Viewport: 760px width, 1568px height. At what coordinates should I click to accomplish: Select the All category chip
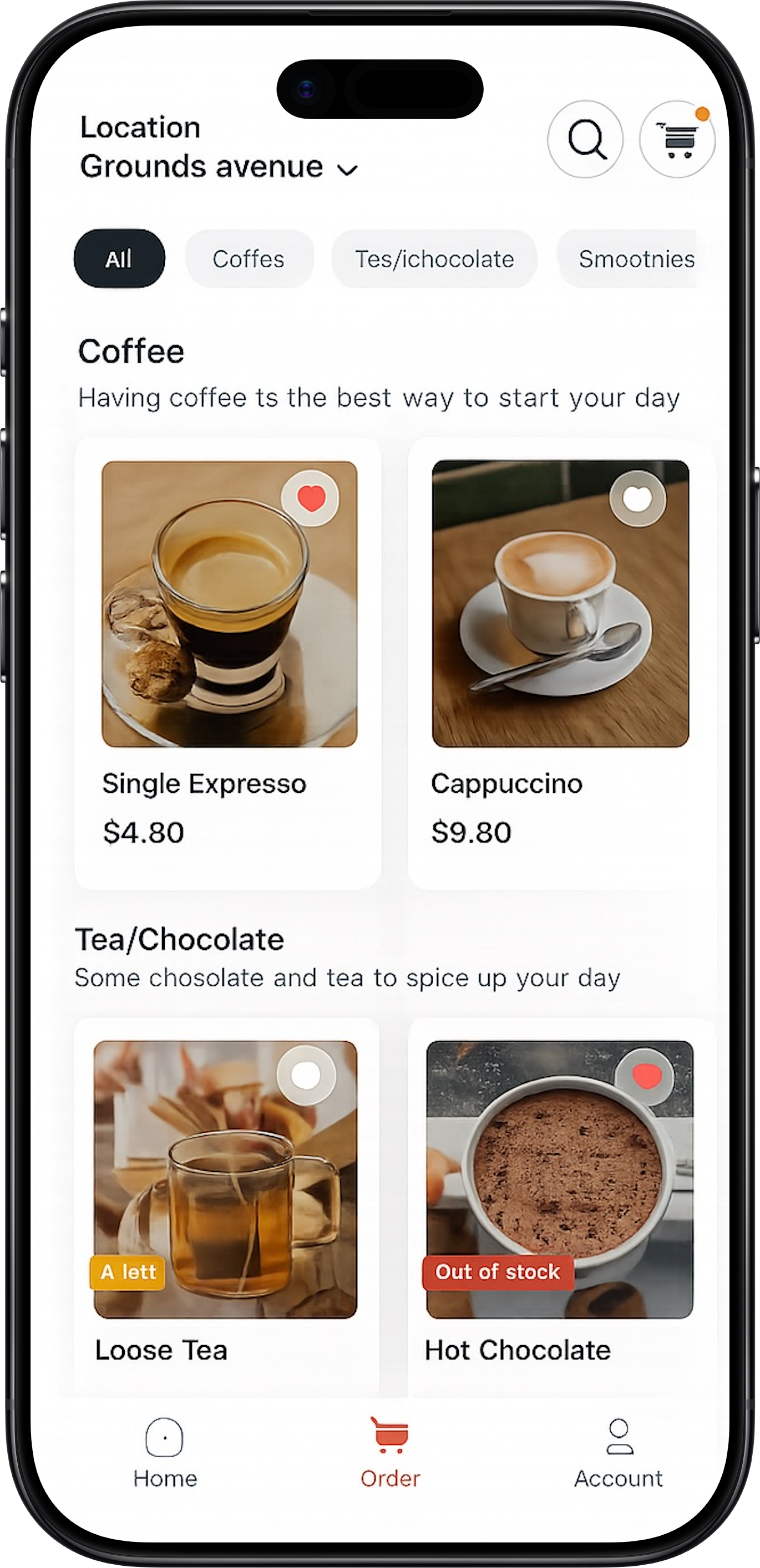(119, 259)
